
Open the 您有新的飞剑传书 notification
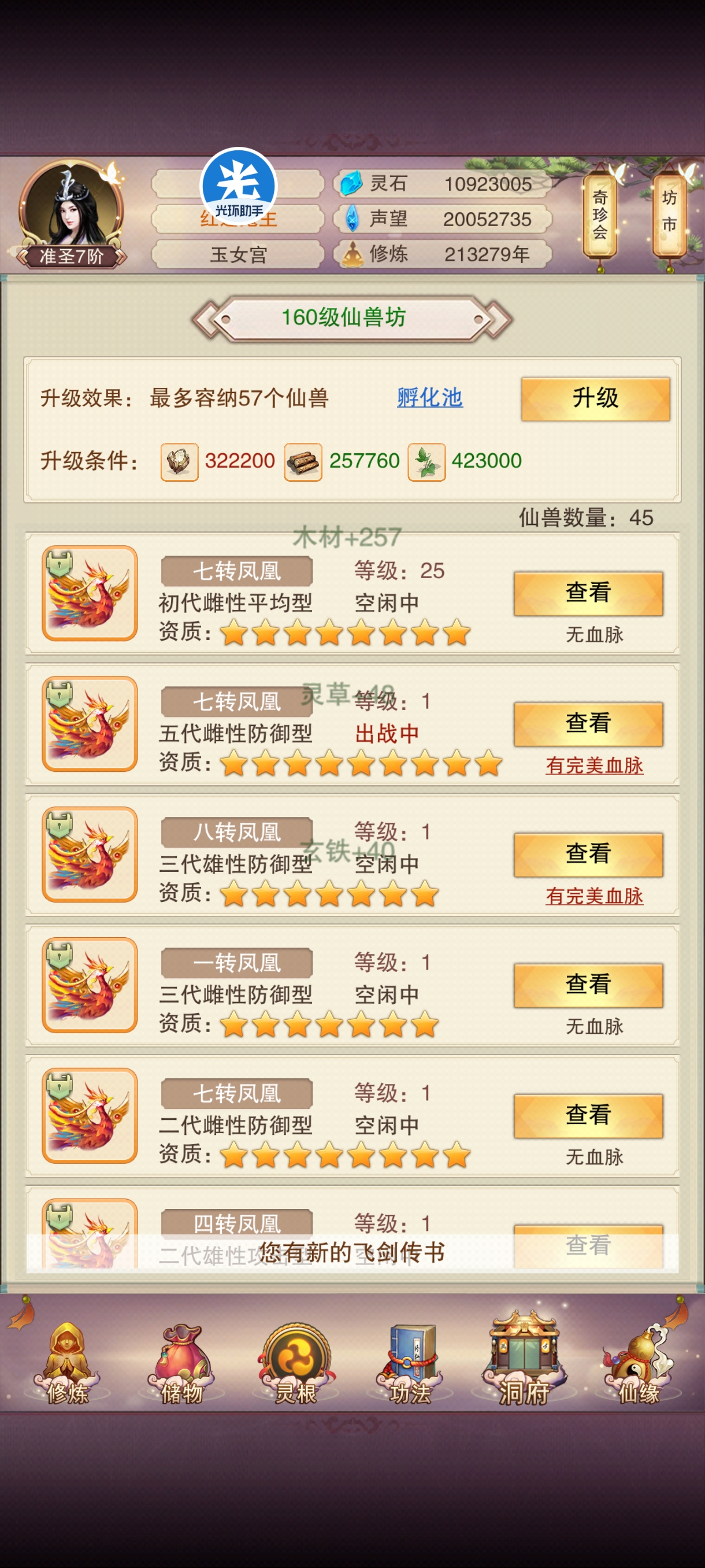click(x=351, y=1253)
